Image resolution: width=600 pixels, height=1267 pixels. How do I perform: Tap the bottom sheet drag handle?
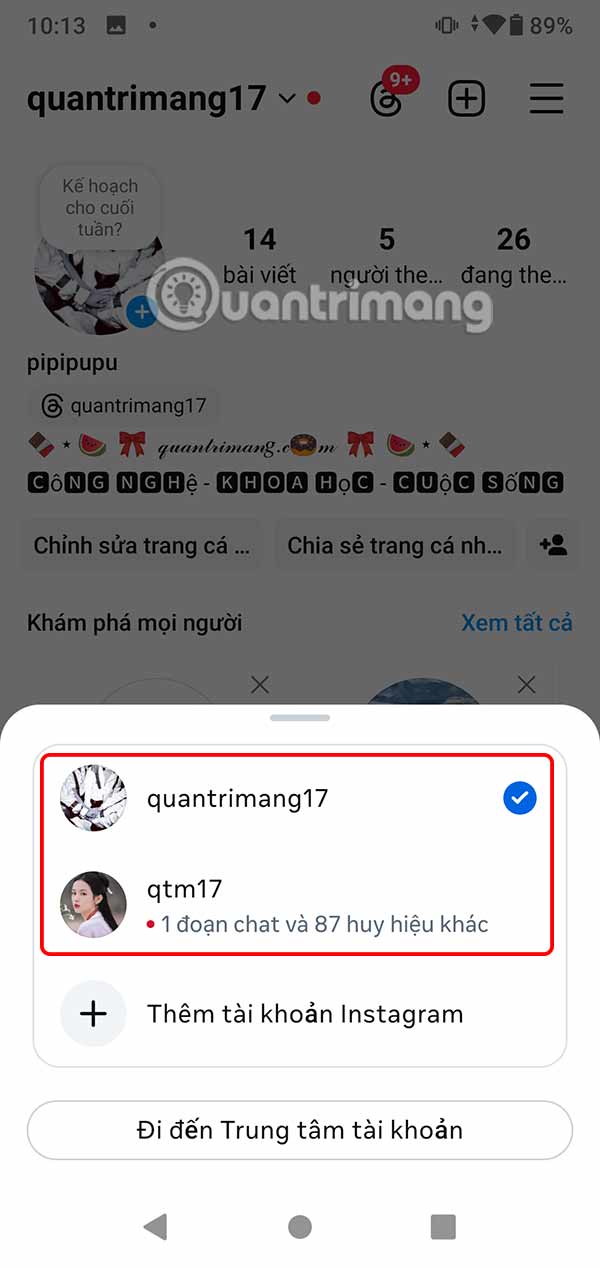299,717
